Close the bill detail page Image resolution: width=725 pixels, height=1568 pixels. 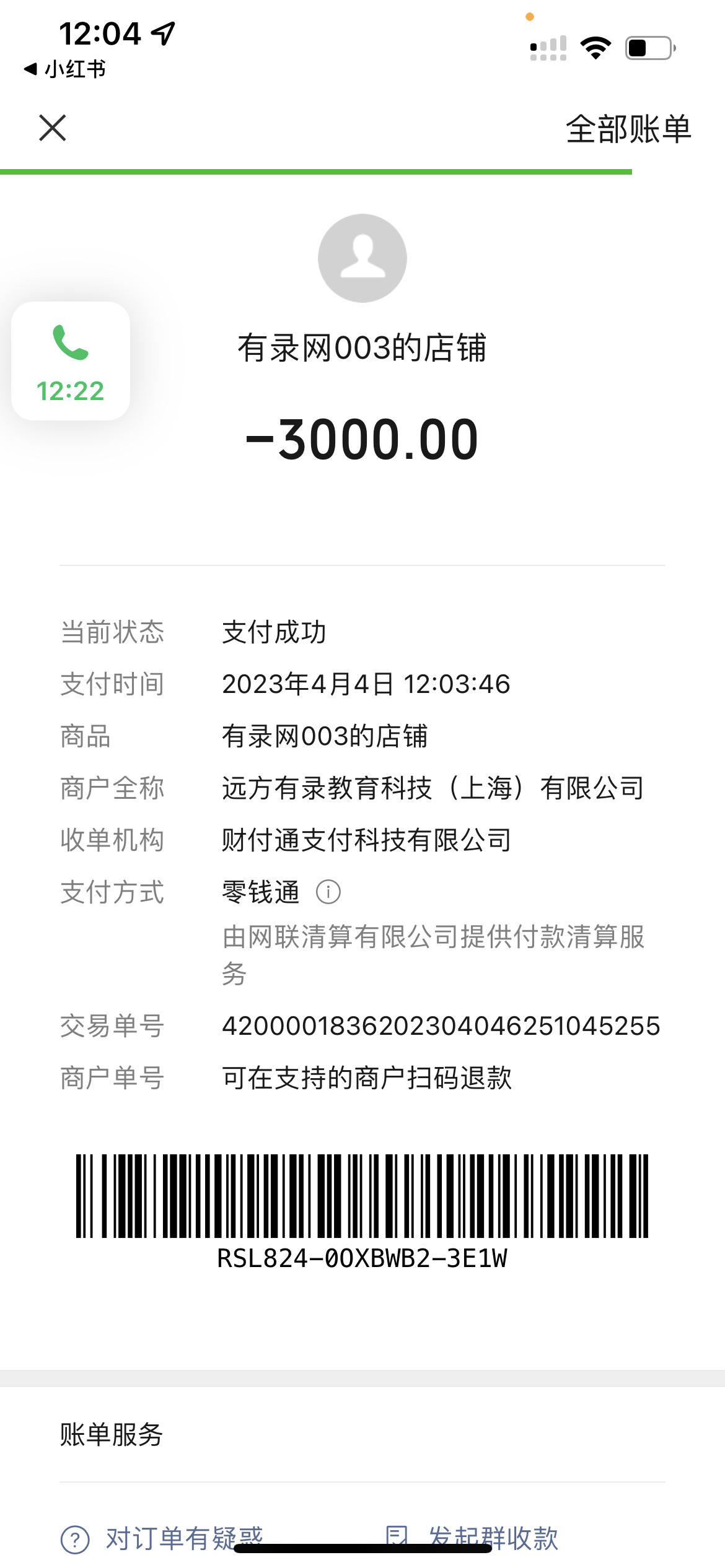click(x=53, y=128)
